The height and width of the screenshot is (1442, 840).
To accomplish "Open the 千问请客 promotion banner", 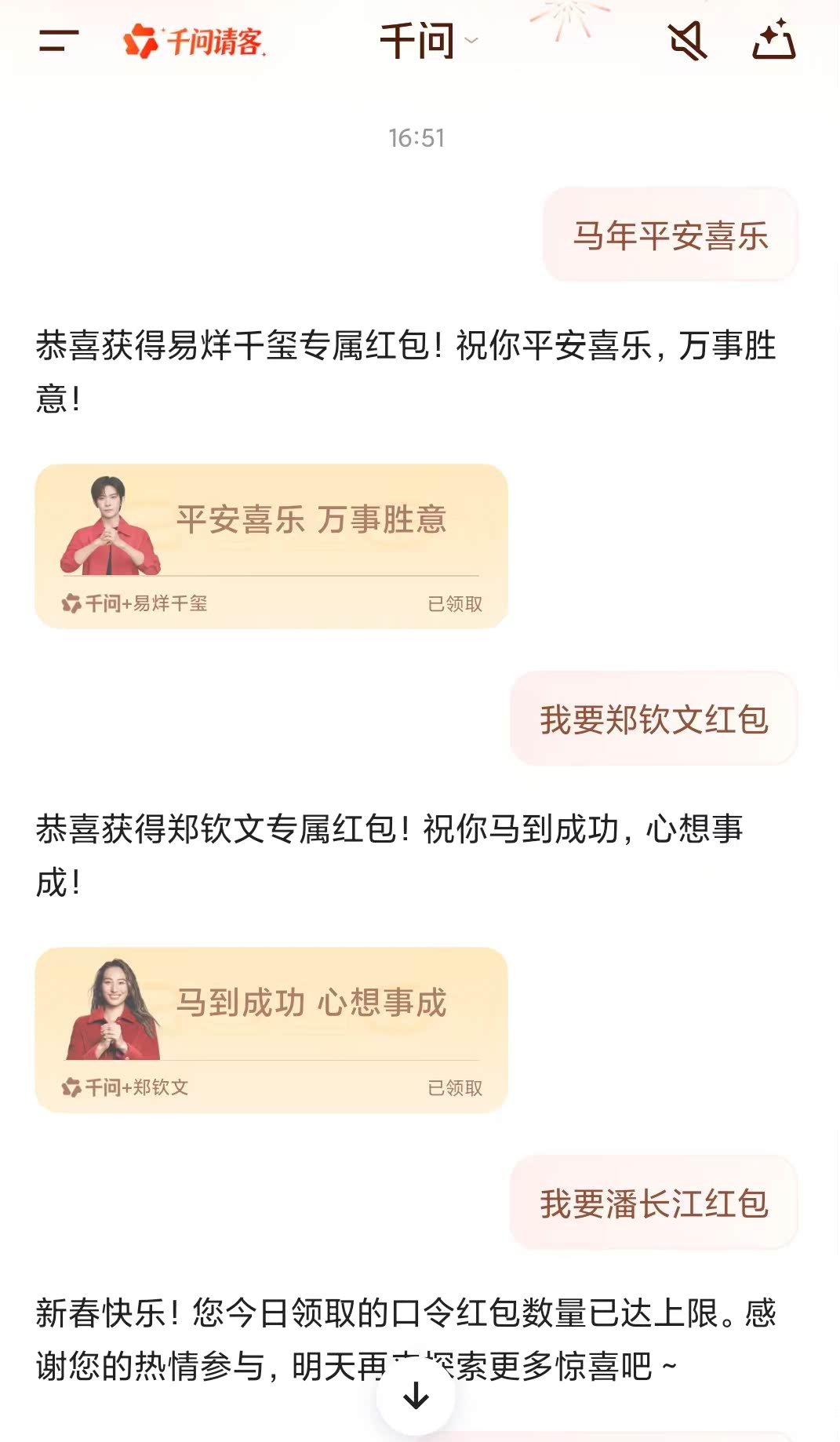I will [x=195, y=41].
